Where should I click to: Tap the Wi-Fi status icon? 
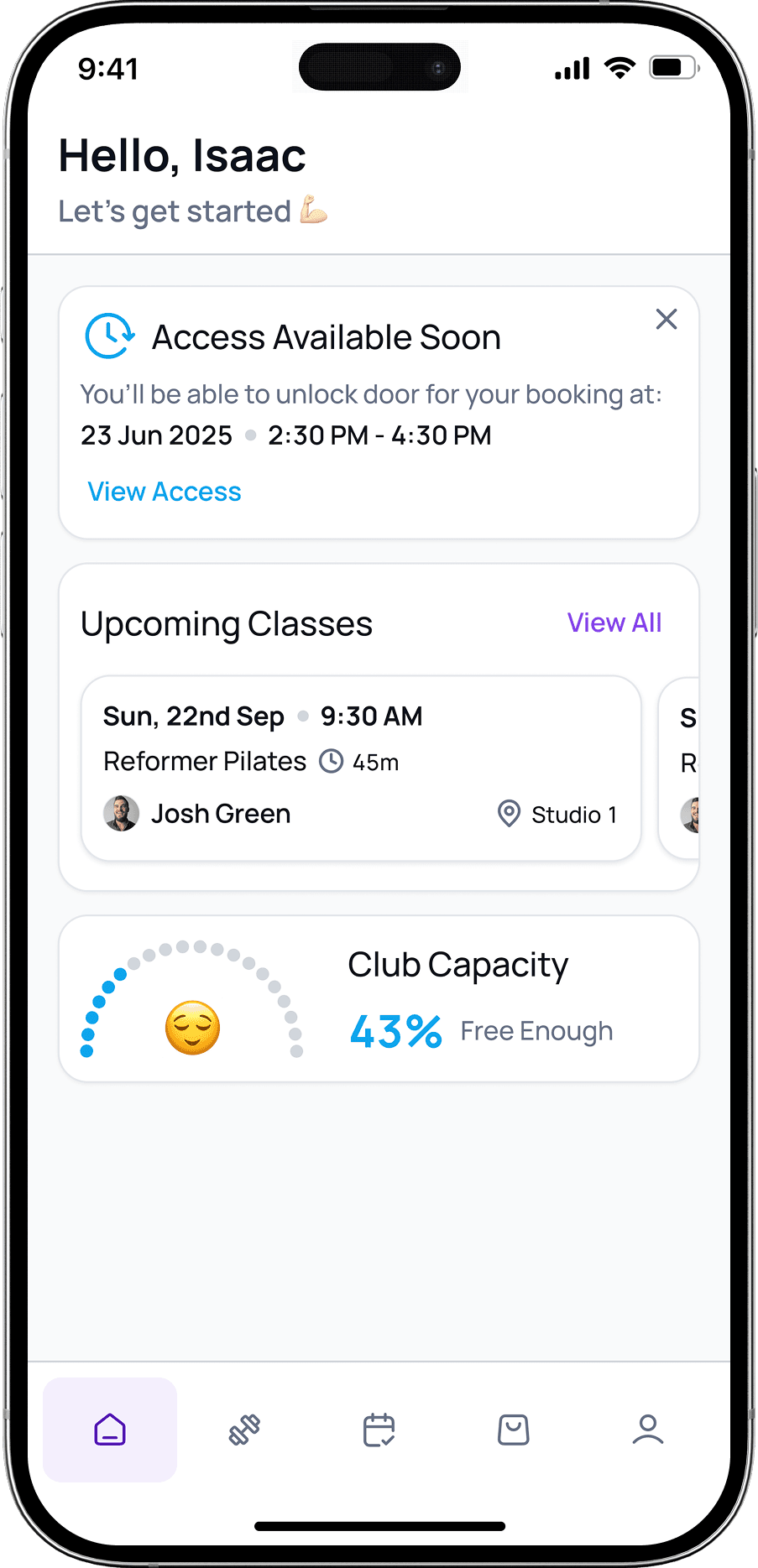pos(619,67)
